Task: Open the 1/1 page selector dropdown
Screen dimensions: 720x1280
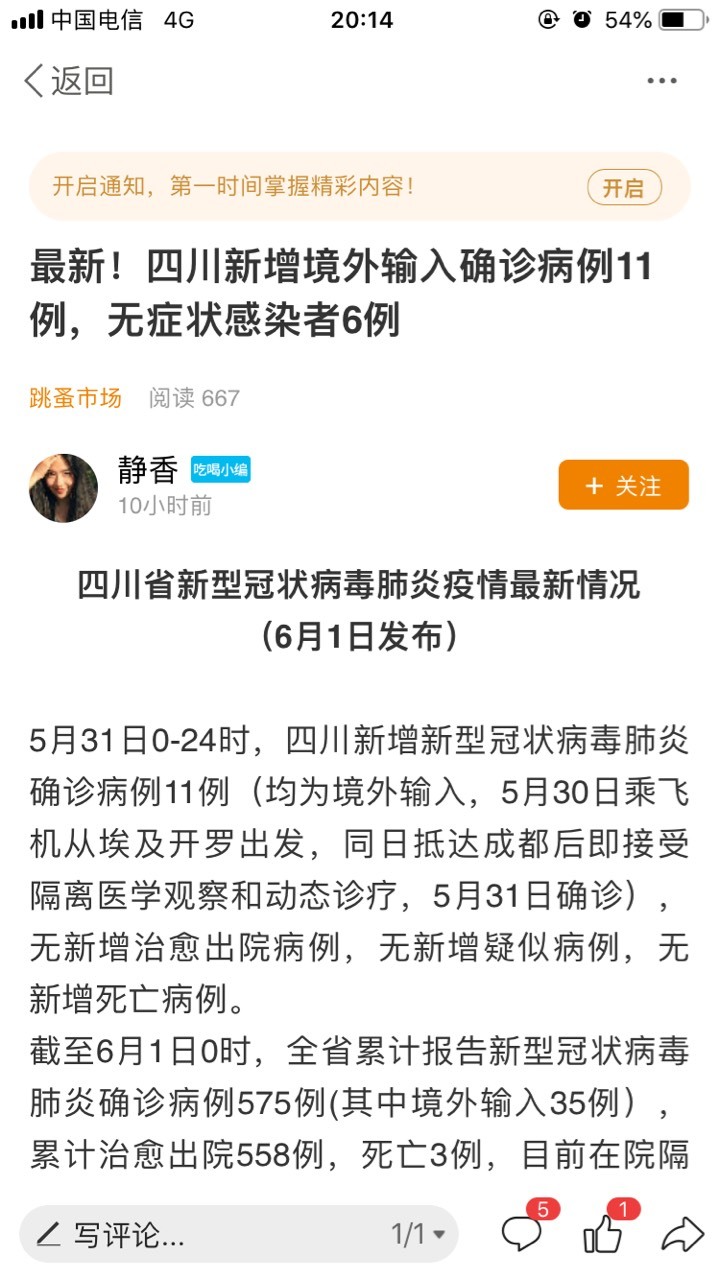Action: pos(418,1234)
